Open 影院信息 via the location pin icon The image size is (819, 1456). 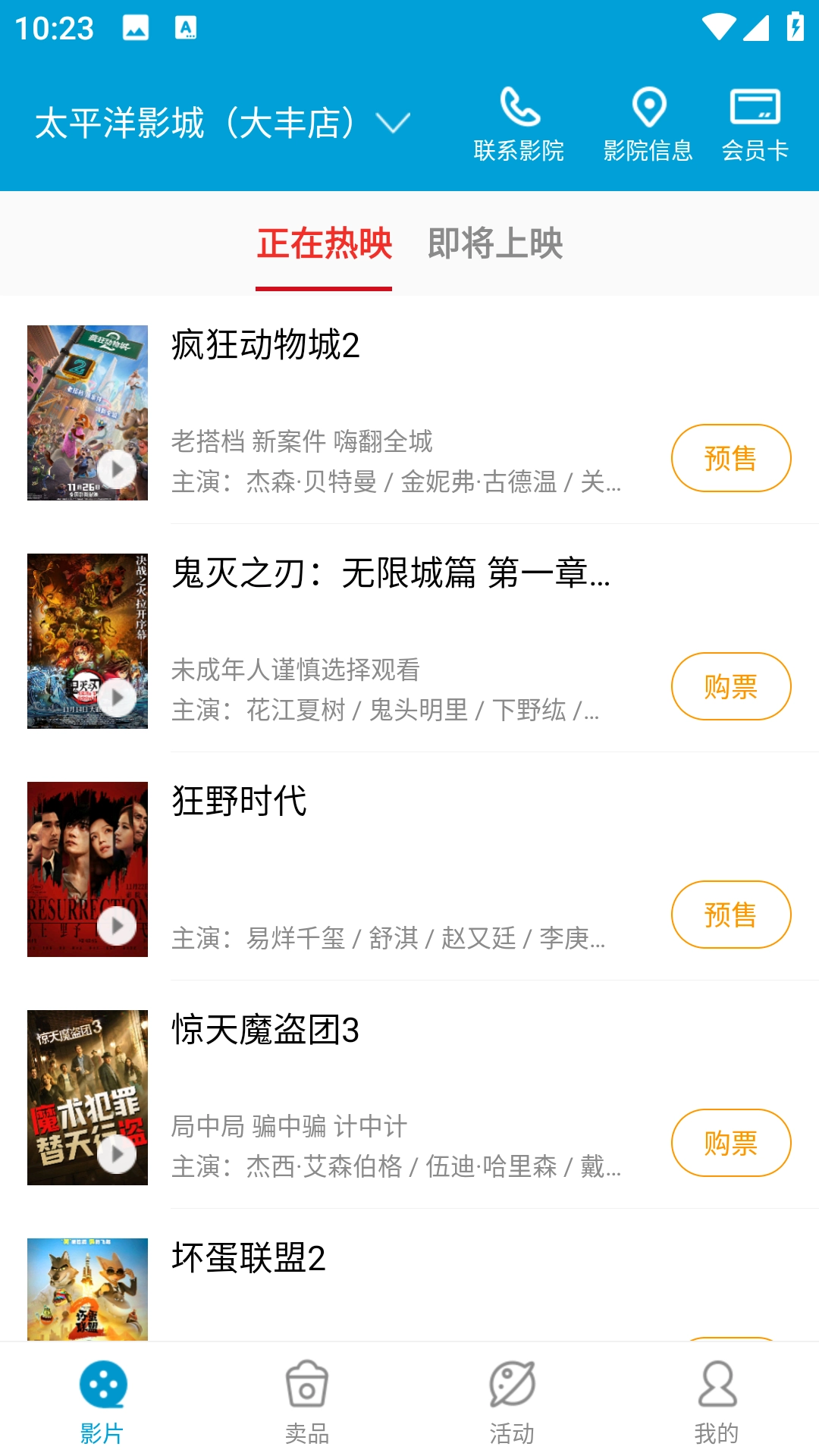click(648, 121)
